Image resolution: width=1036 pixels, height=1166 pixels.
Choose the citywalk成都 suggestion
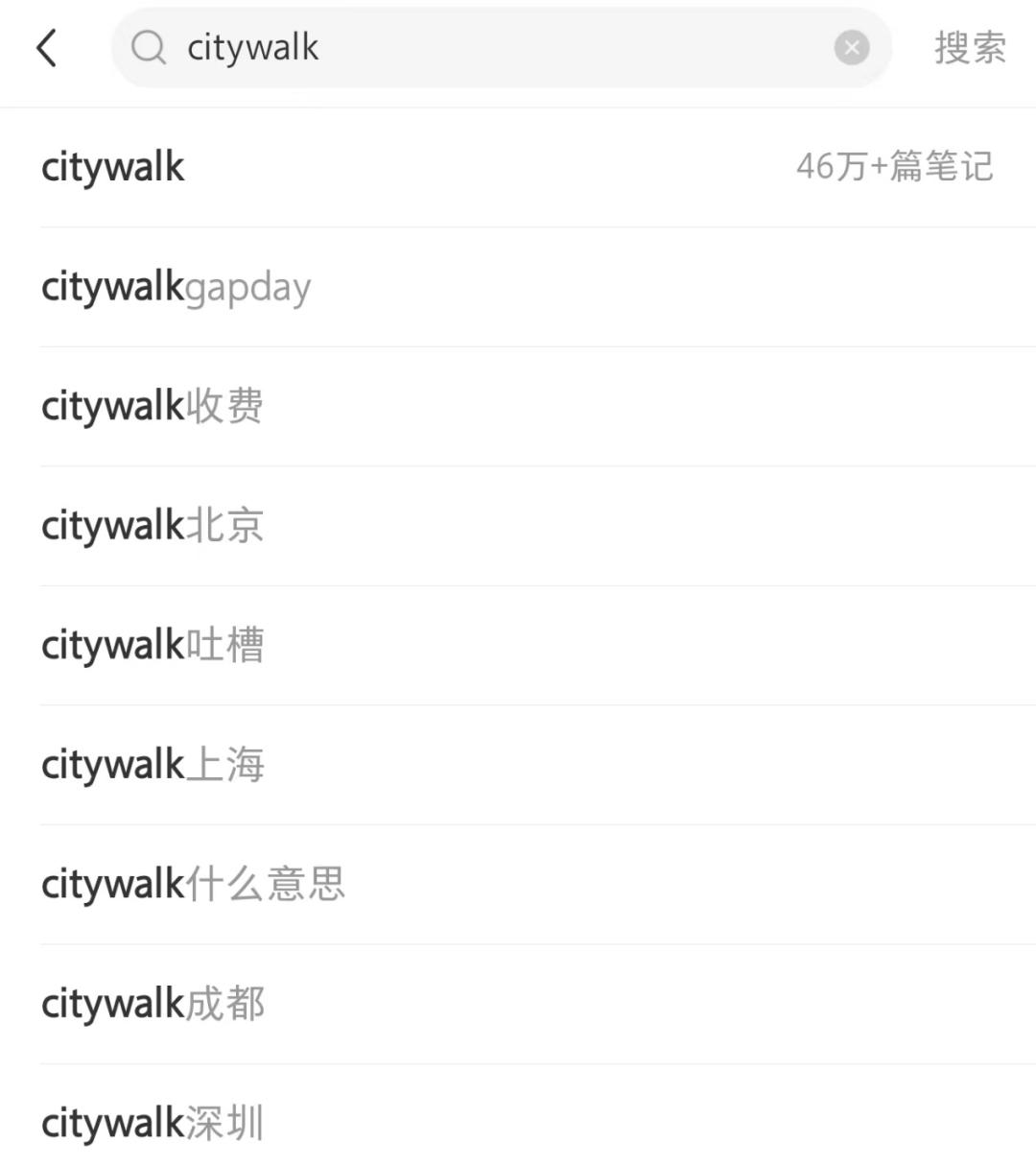(x=153, y=1004)
